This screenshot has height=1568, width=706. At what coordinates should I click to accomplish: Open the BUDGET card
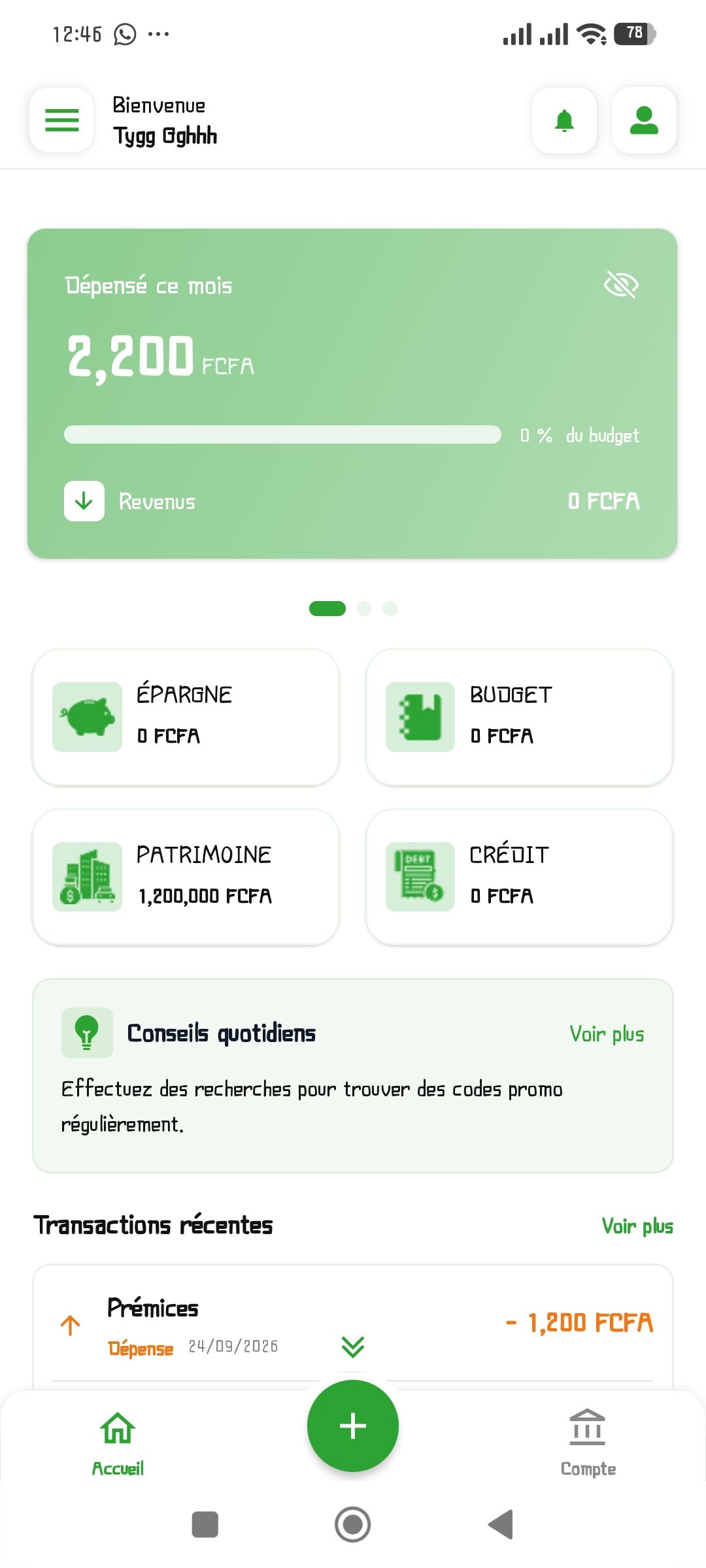point(519,717)
